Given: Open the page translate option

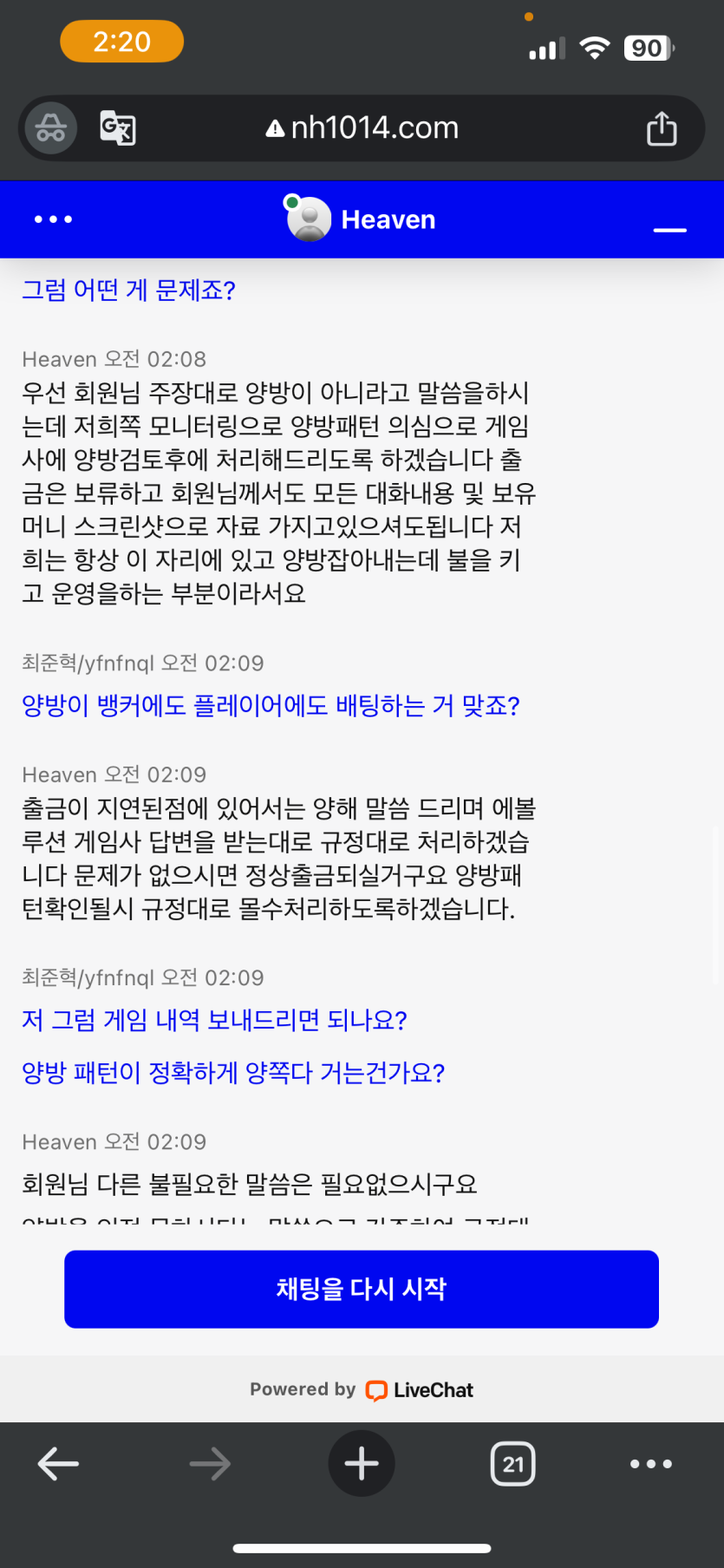Looking at the screenshot, I should [x=118, y=128].
